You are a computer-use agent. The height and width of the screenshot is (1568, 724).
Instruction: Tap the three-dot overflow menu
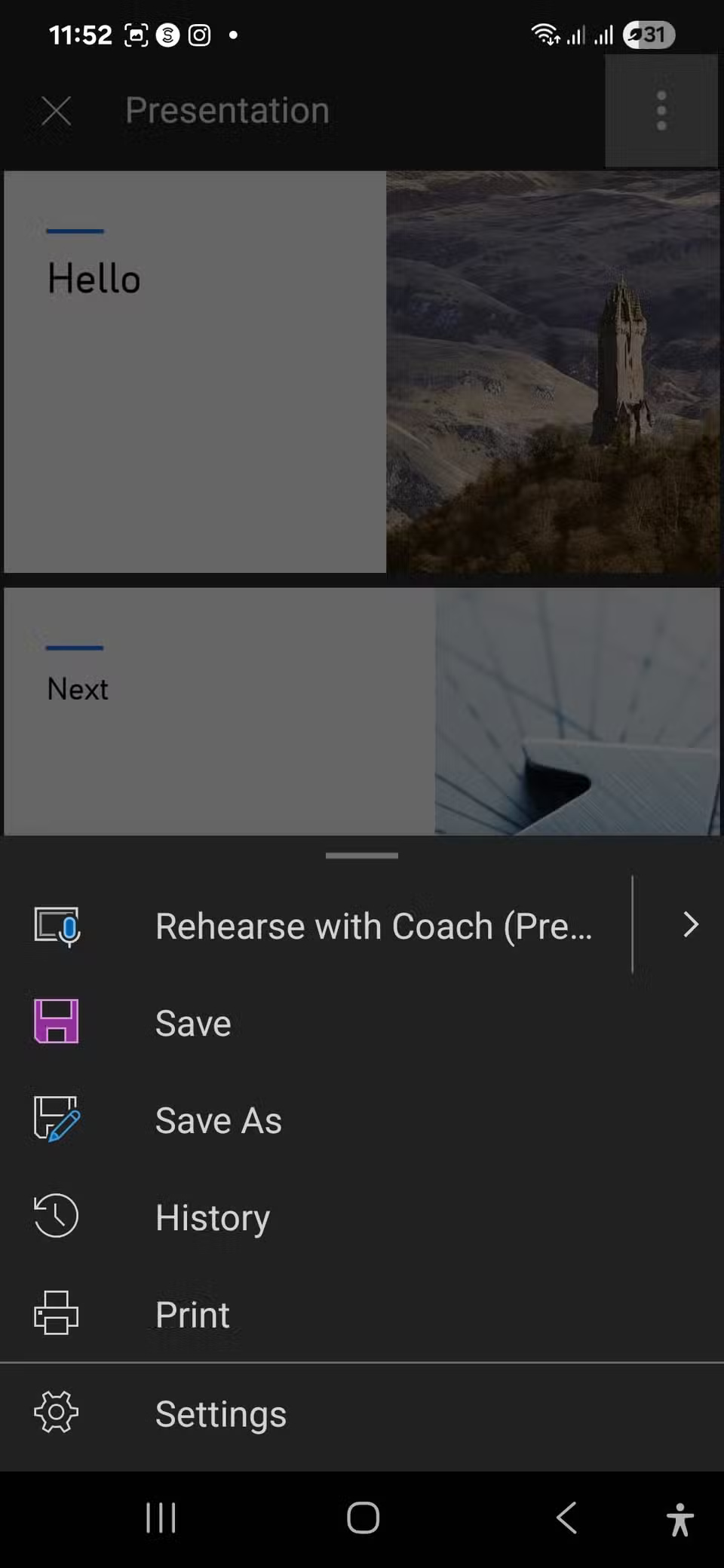click(661, 111)
